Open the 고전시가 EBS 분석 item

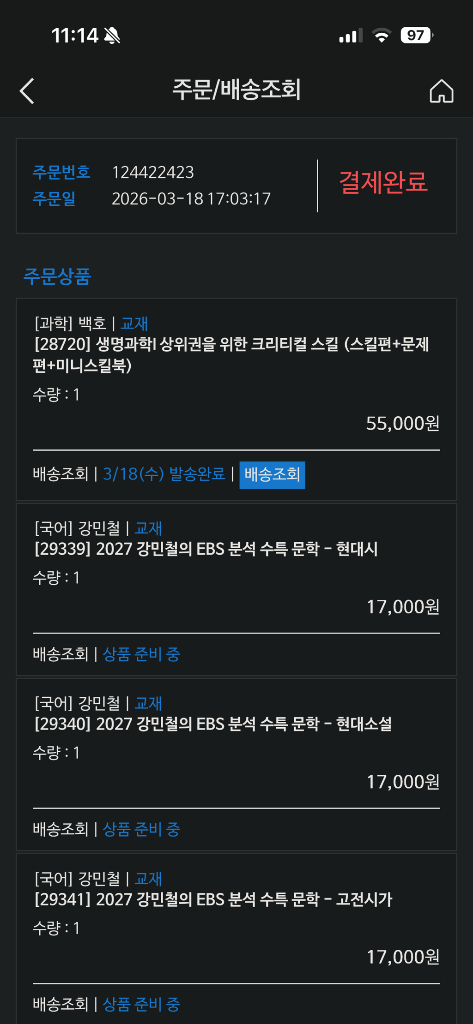pos(212,900)
